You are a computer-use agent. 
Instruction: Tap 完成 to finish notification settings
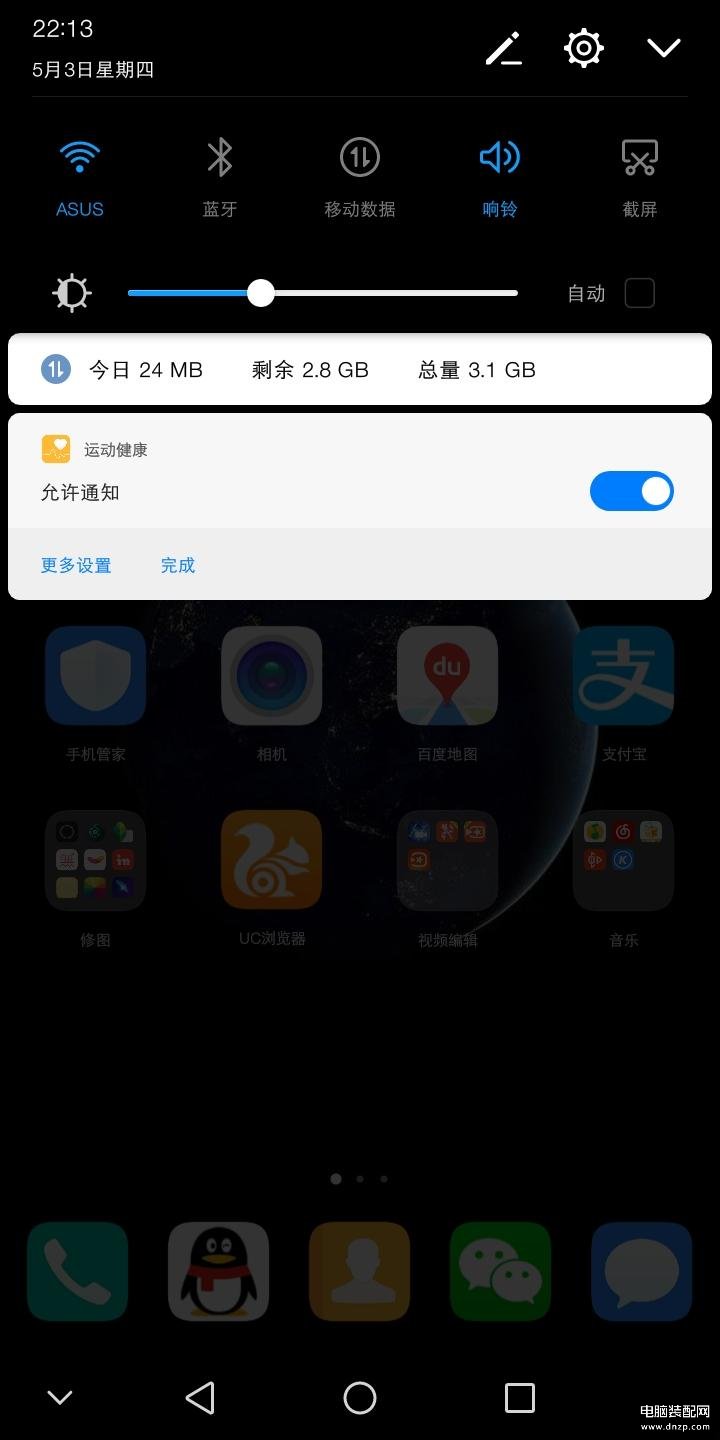coord(178,565)
